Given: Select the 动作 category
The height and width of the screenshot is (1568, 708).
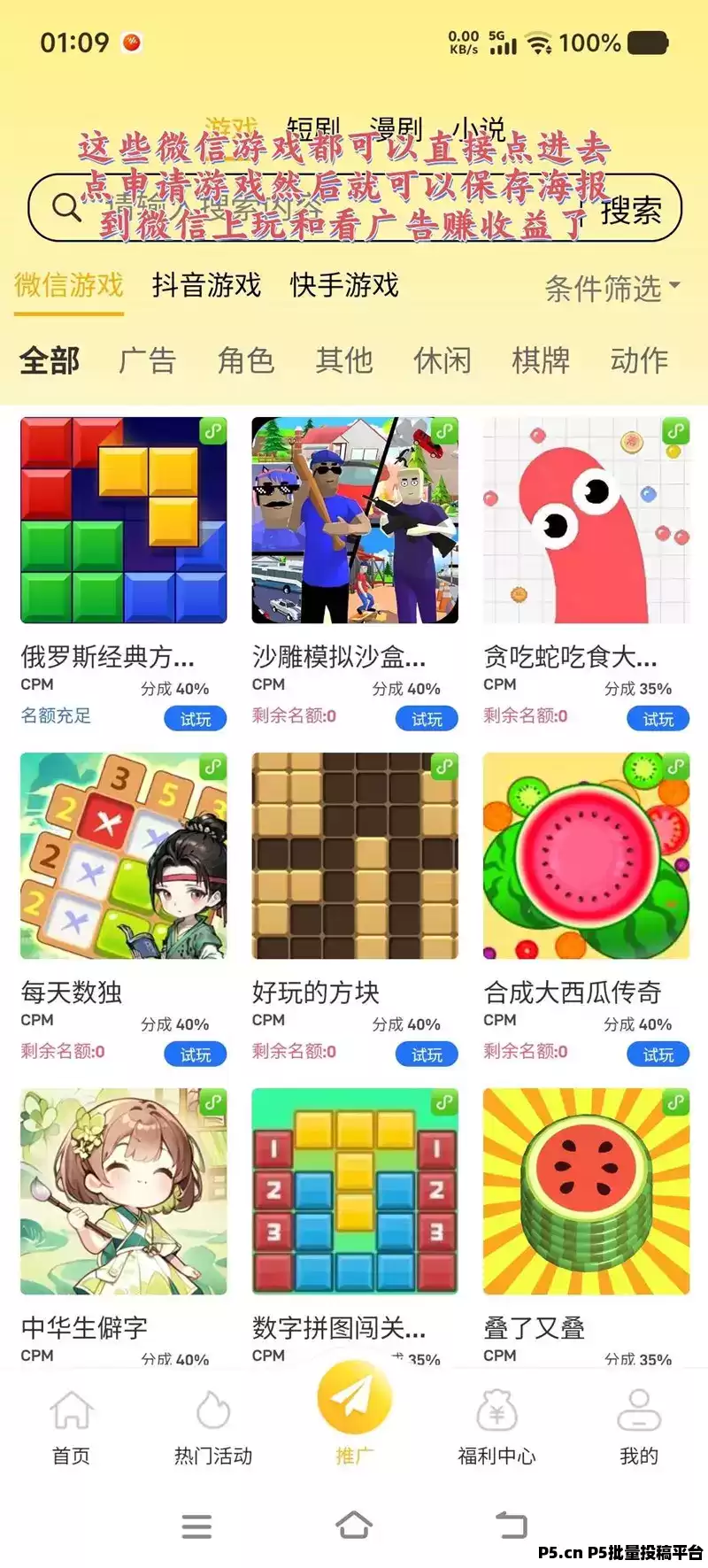Looking at the screenshot, I should [639, 360].
